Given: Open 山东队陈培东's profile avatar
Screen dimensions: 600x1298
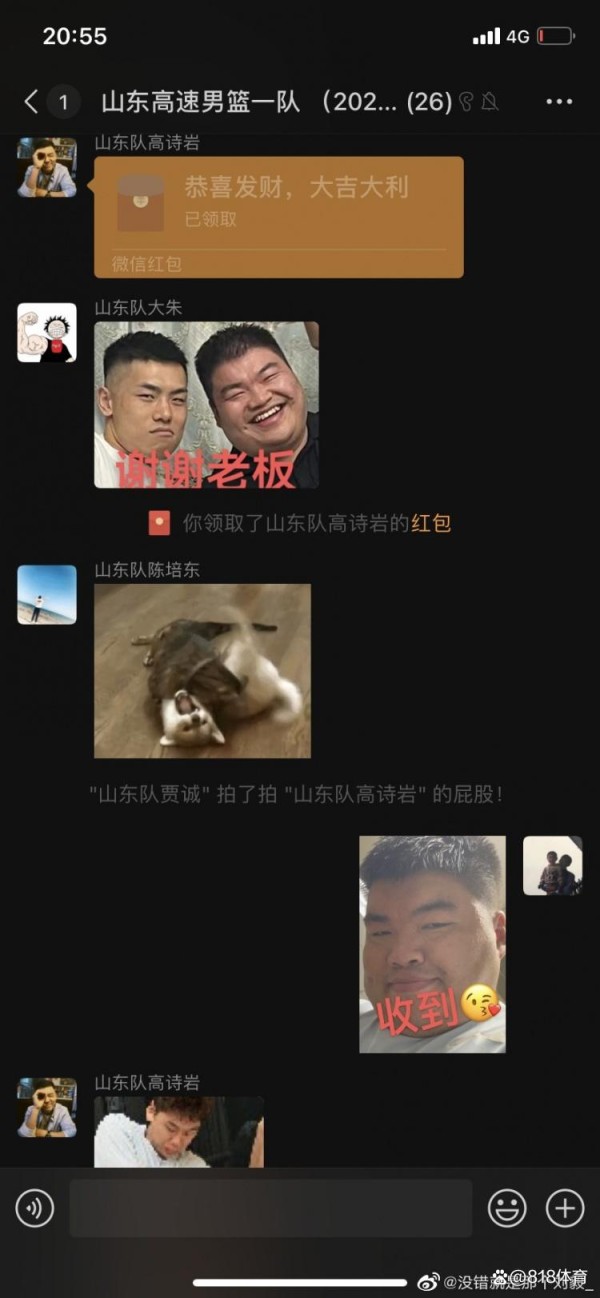Looking at the screenshot, I should point(47,595).
